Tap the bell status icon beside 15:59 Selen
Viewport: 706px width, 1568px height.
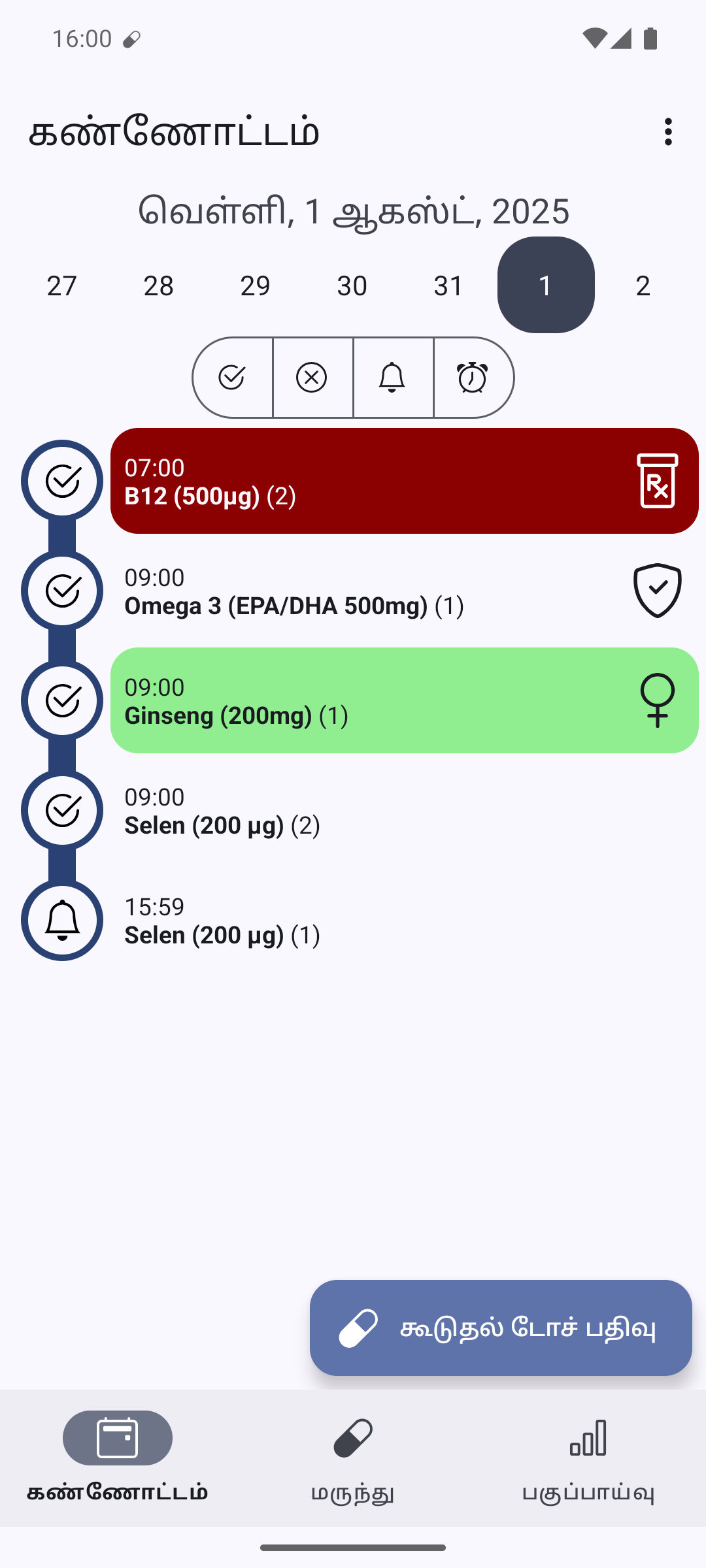(62, 920)
